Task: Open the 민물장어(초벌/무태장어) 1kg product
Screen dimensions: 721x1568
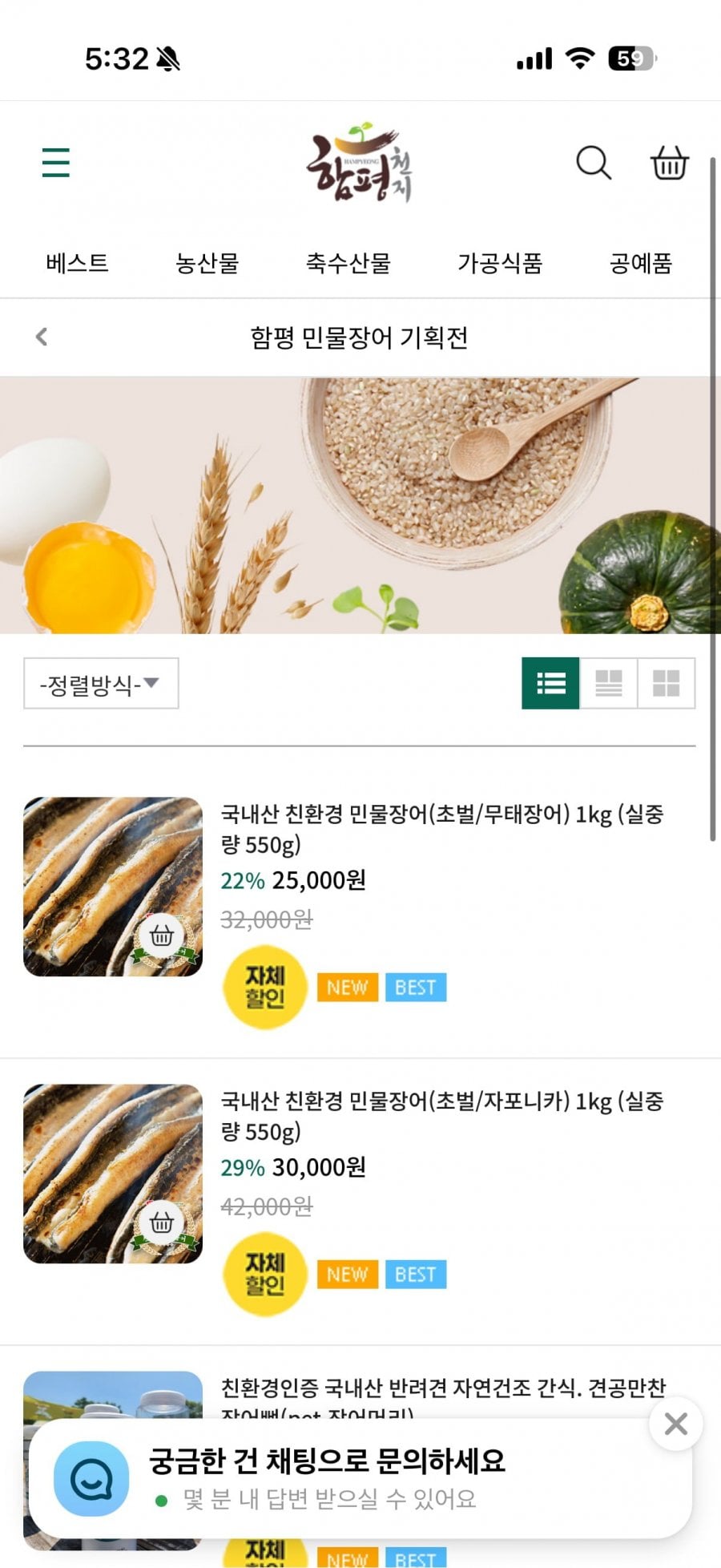Action: tap(441, 828)
